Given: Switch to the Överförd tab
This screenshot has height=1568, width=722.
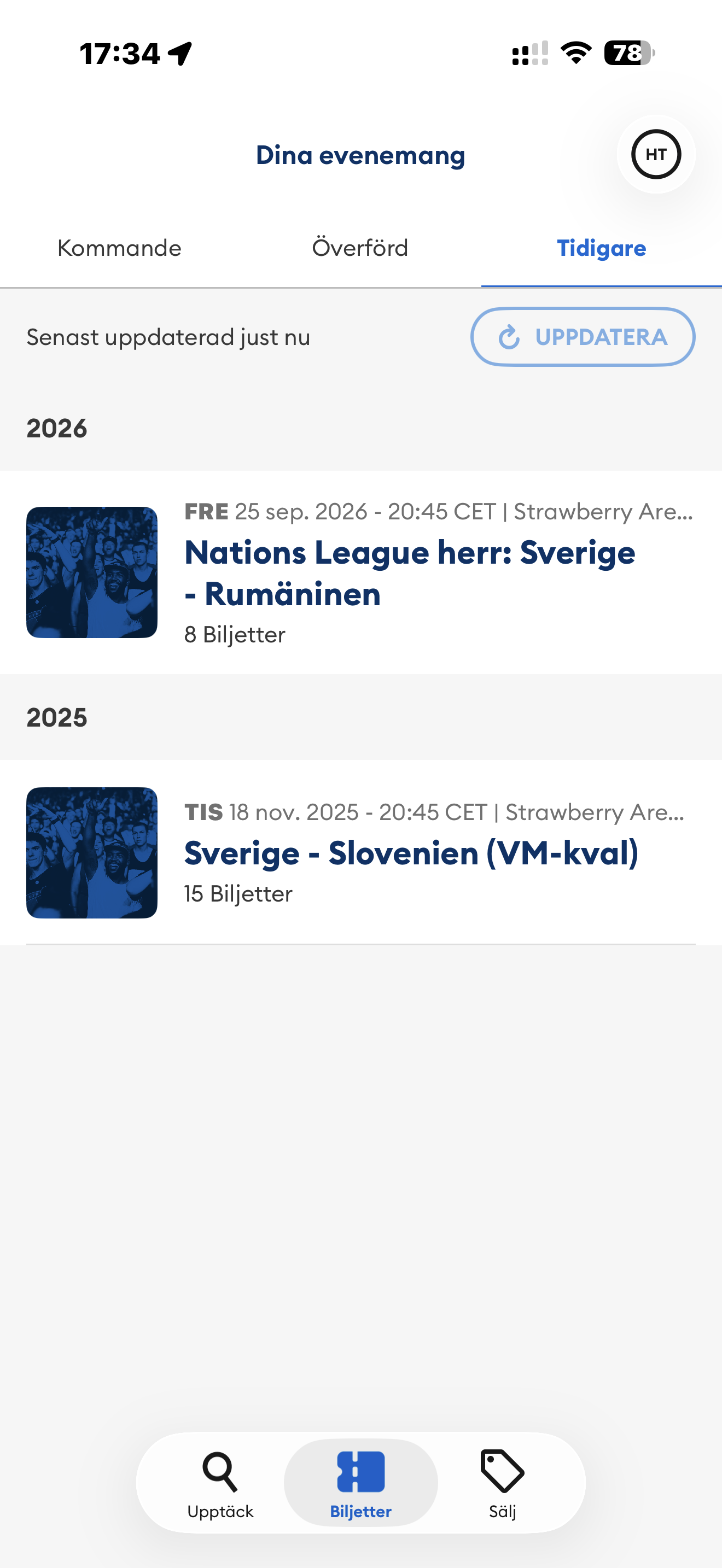Looking at the screenshot, I should click(x=360, y=248).
